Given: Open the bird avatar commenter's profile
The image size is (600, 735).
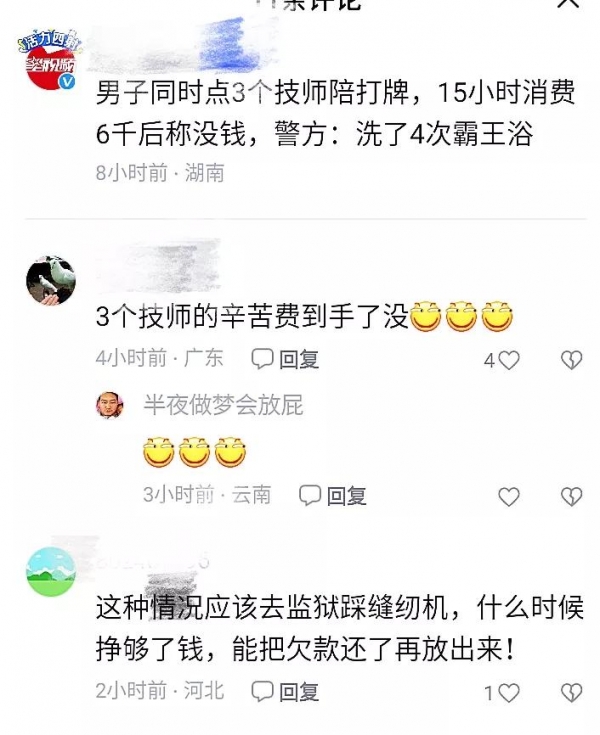Looking at the screenshot, I should pyautogui.click(x=50, y=280).
